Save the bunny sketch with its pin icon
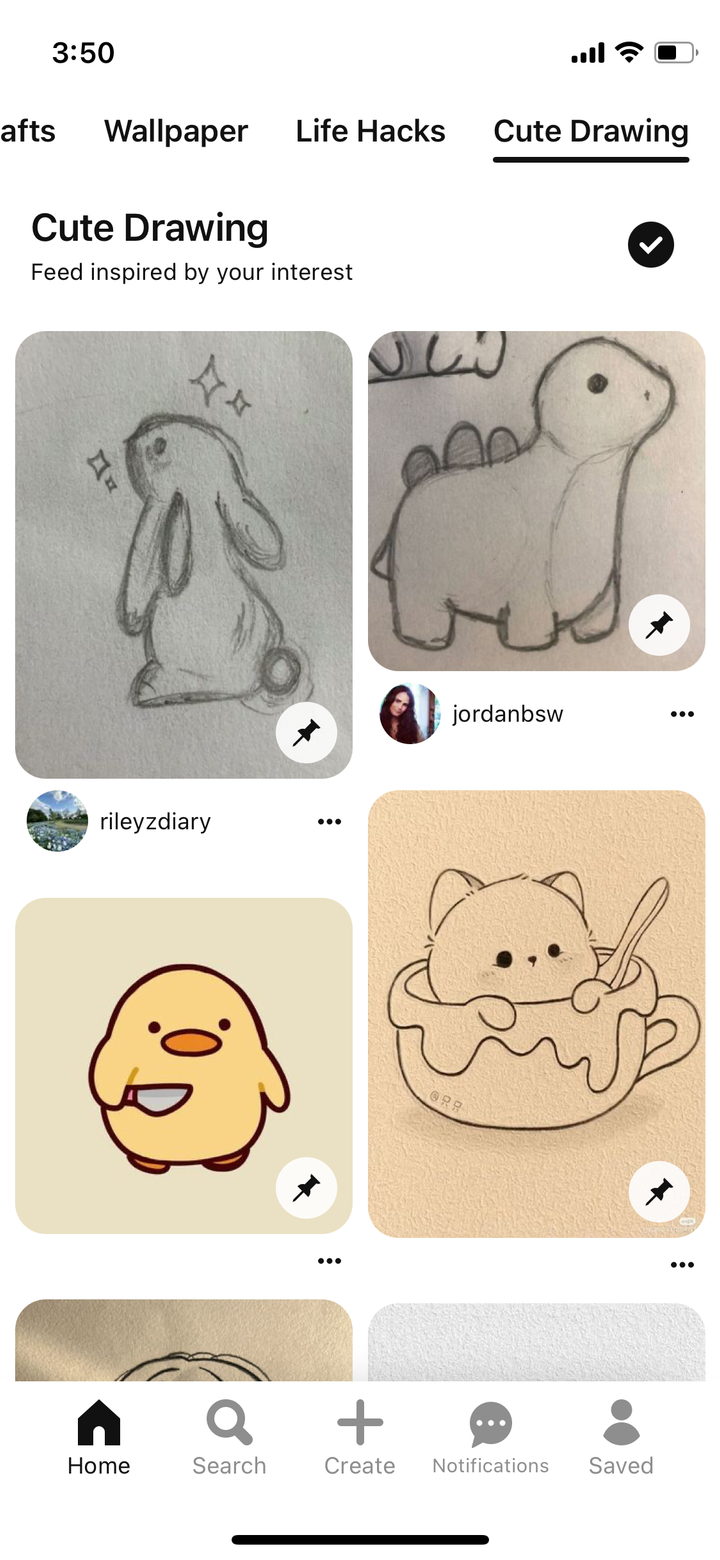Screen dimensions: 720x1560 [306, 733]
